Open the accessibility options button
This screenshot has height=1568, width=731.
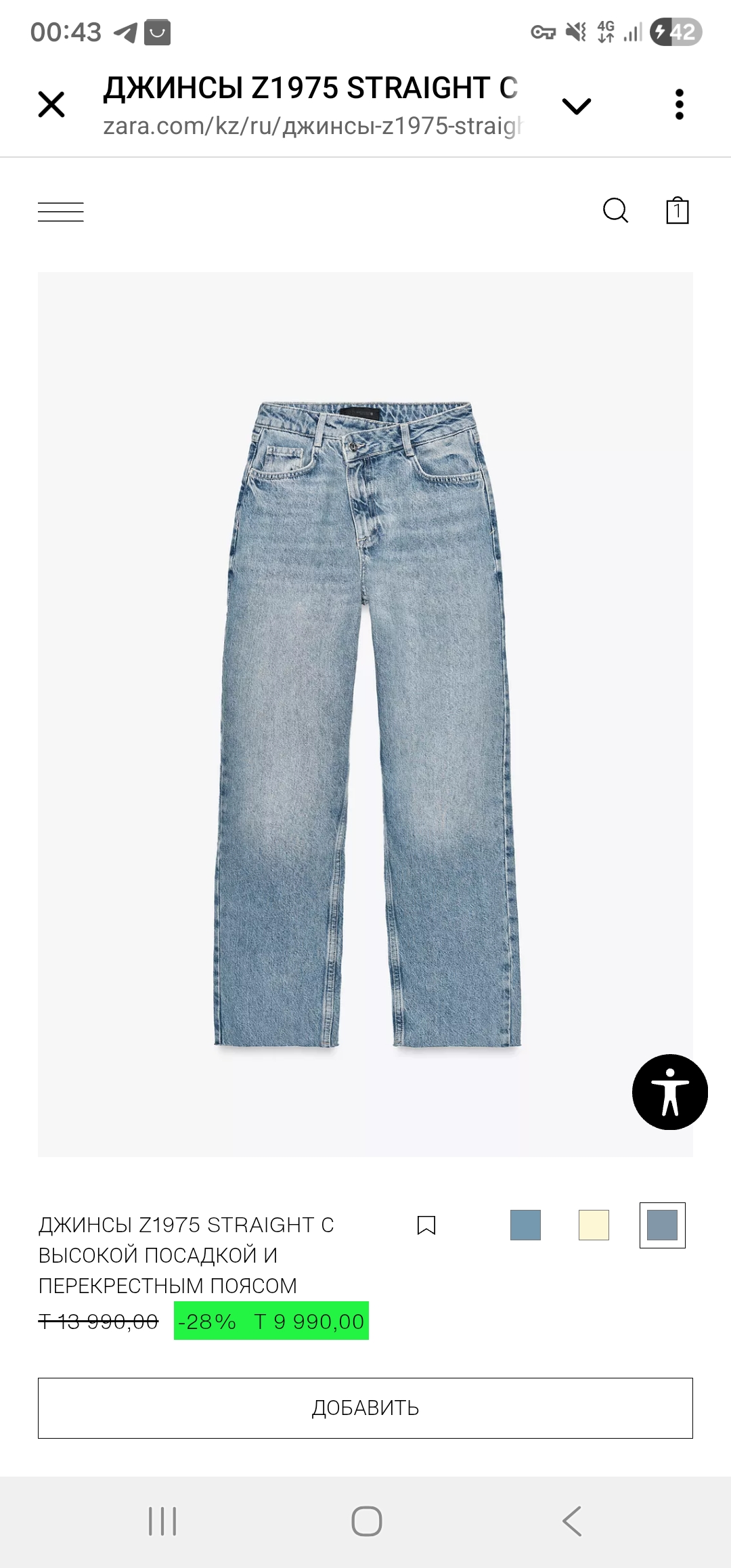[x=670, y=1092]
